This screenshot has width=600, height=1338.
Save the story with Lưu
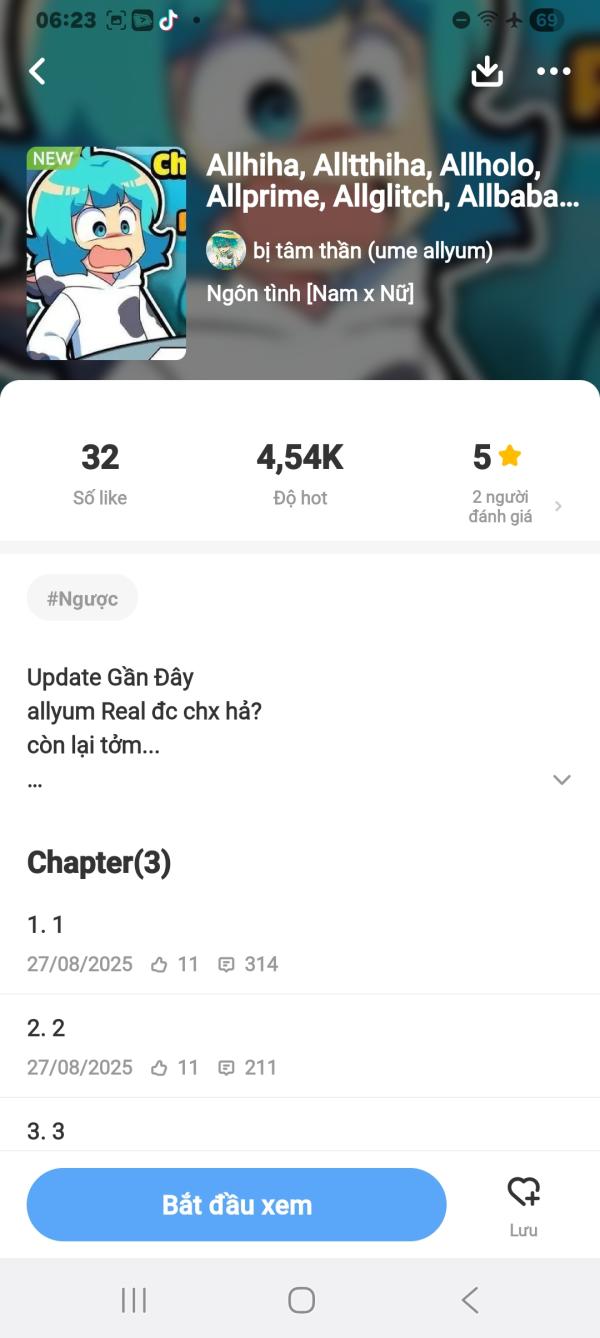(523, 1204)
